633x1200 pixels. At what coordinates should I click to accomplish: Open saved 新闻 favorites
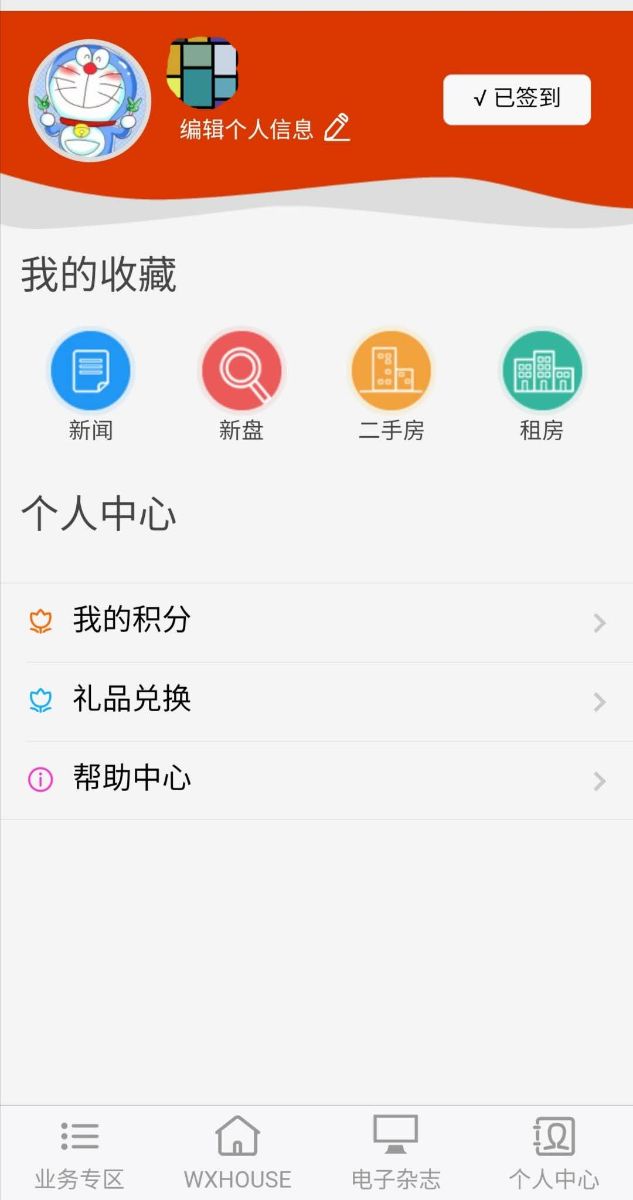tap(91, 385)
